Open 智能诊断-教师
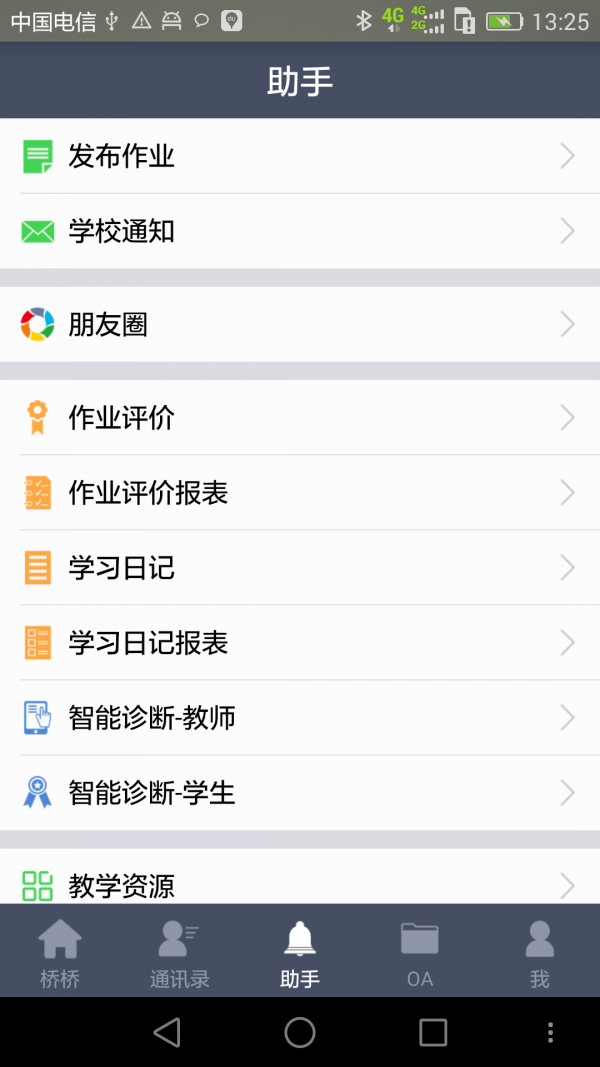 300,717
